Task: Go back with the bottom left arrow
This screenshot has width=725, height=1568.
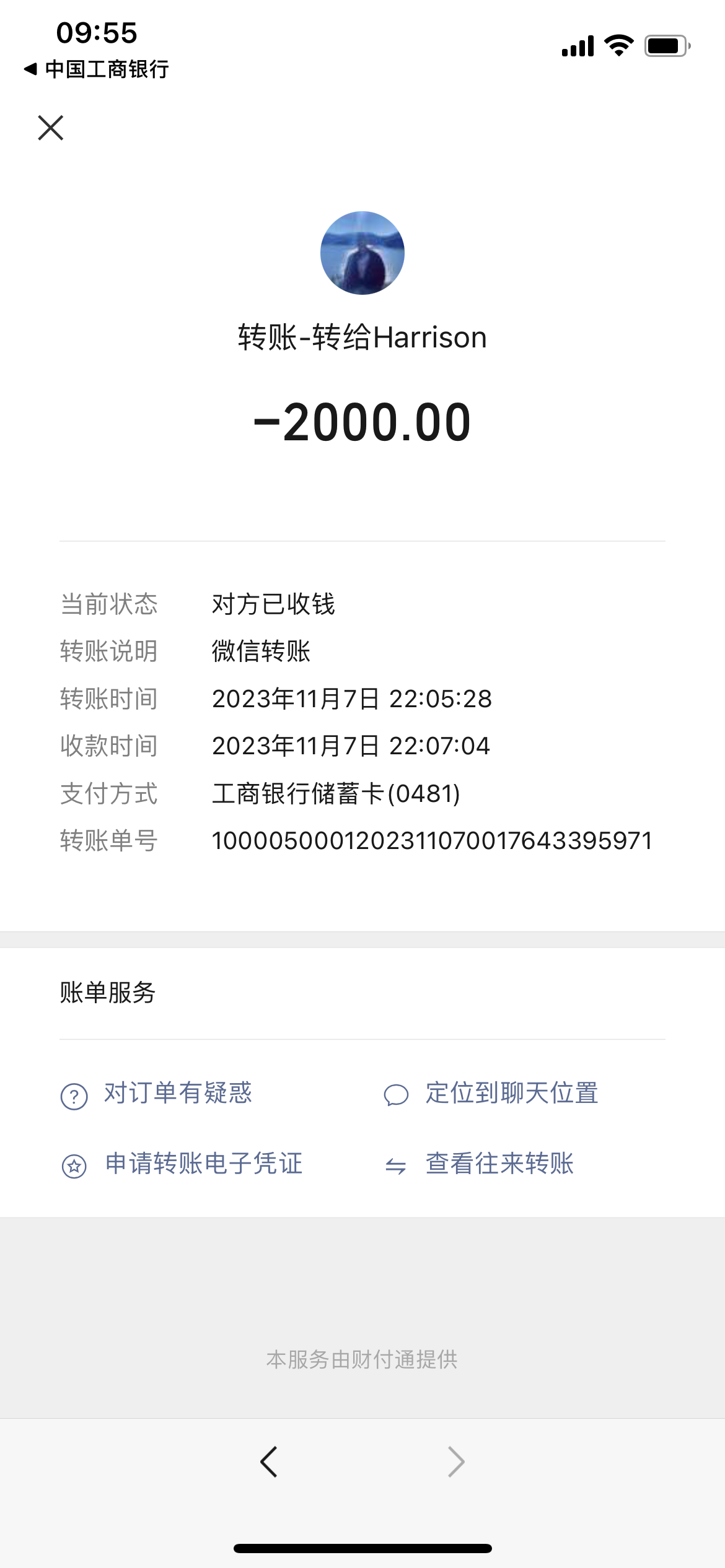Action: [269, 1462]
